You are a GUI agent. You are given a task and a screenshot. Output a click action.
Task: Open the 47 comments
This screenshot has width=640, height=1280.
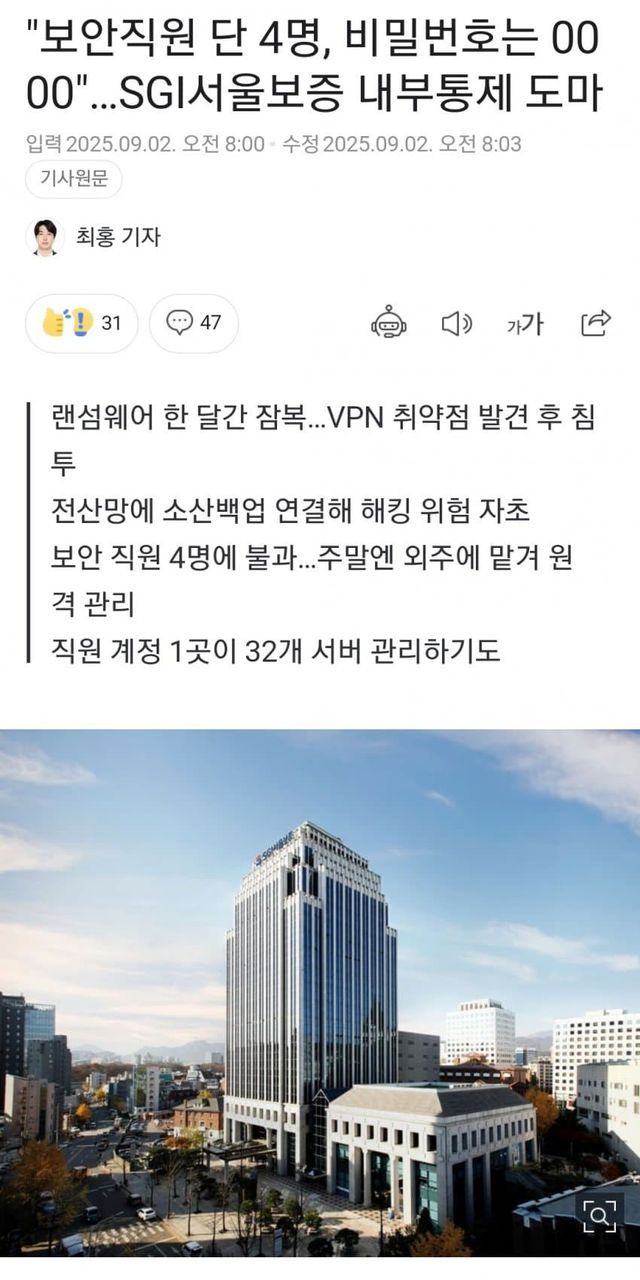point(194,323)
